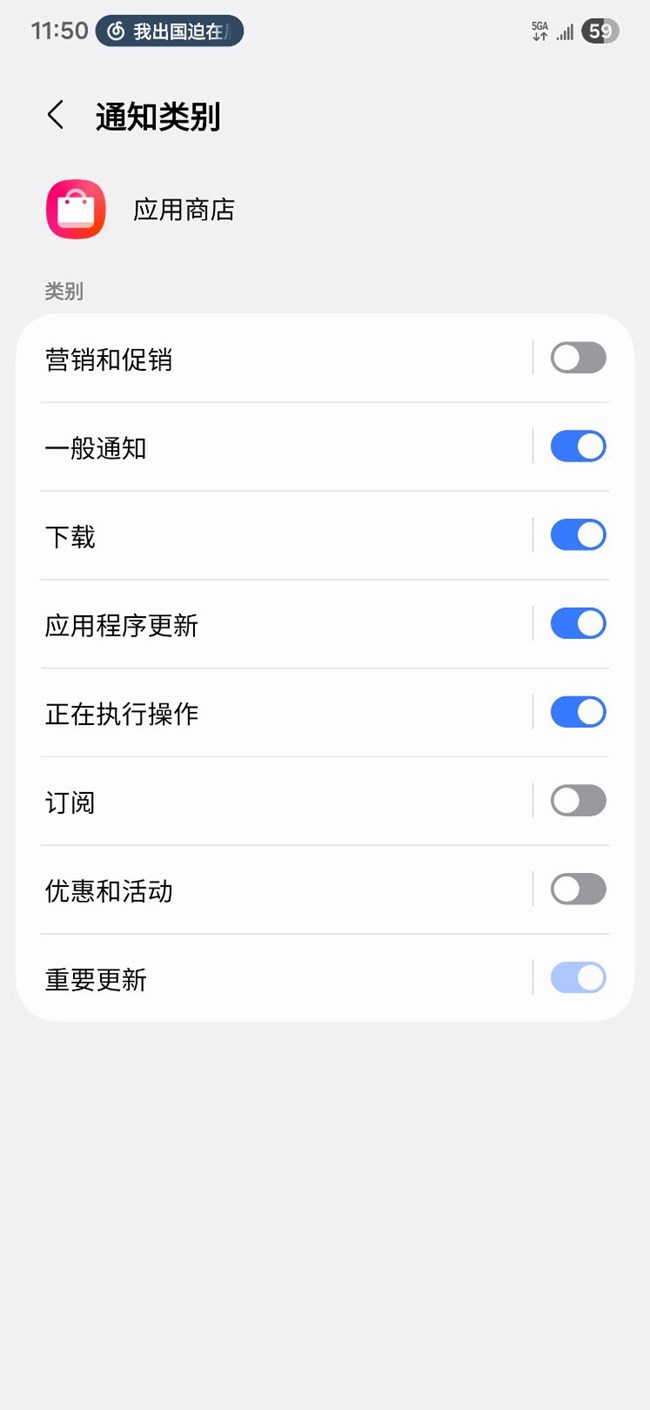Turn on the 订阅 switch
This screenshot has height=1410, width=650.
tap(578, 801)
